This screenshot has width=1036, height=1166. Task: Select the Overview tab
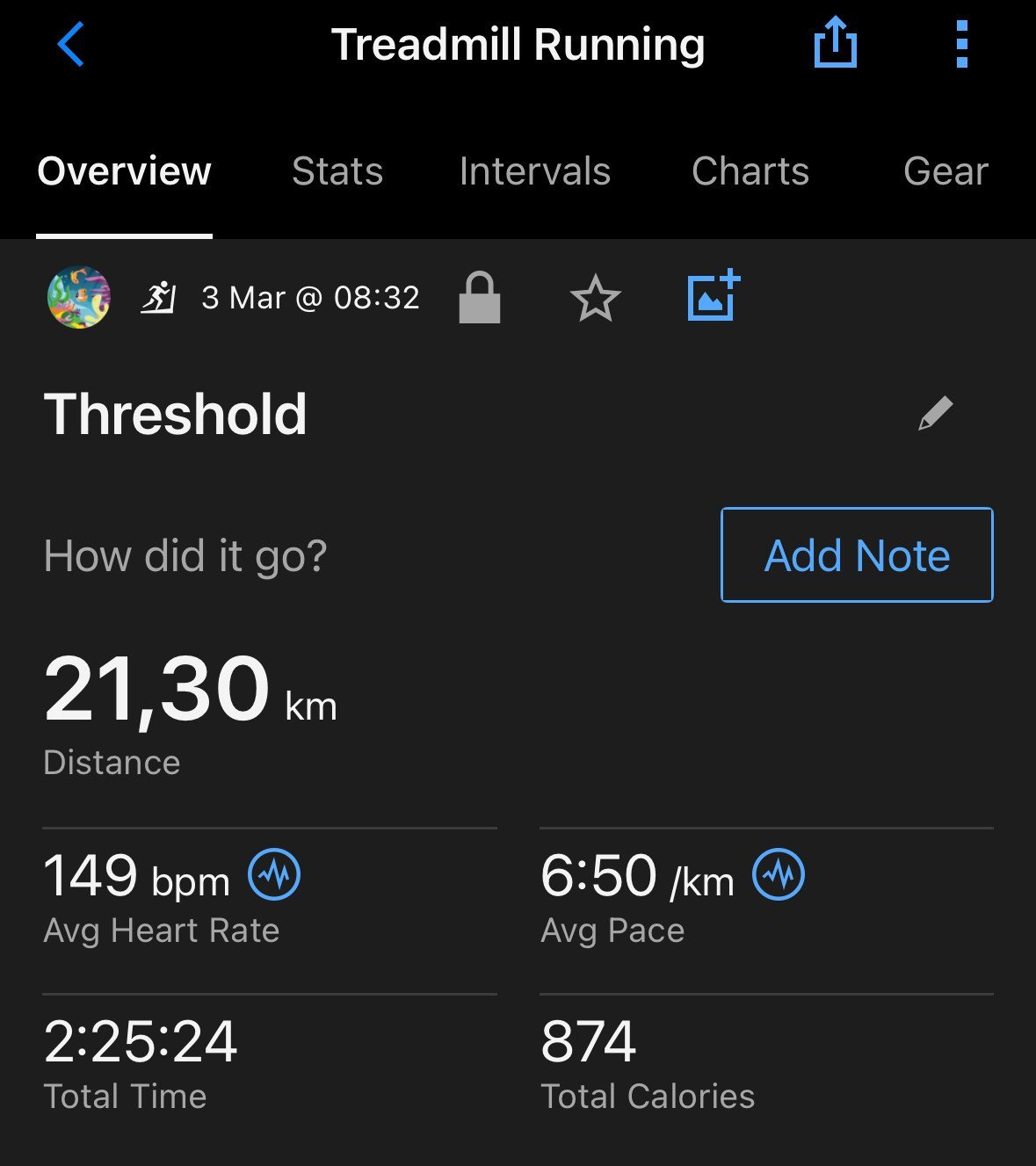[124, 171]
